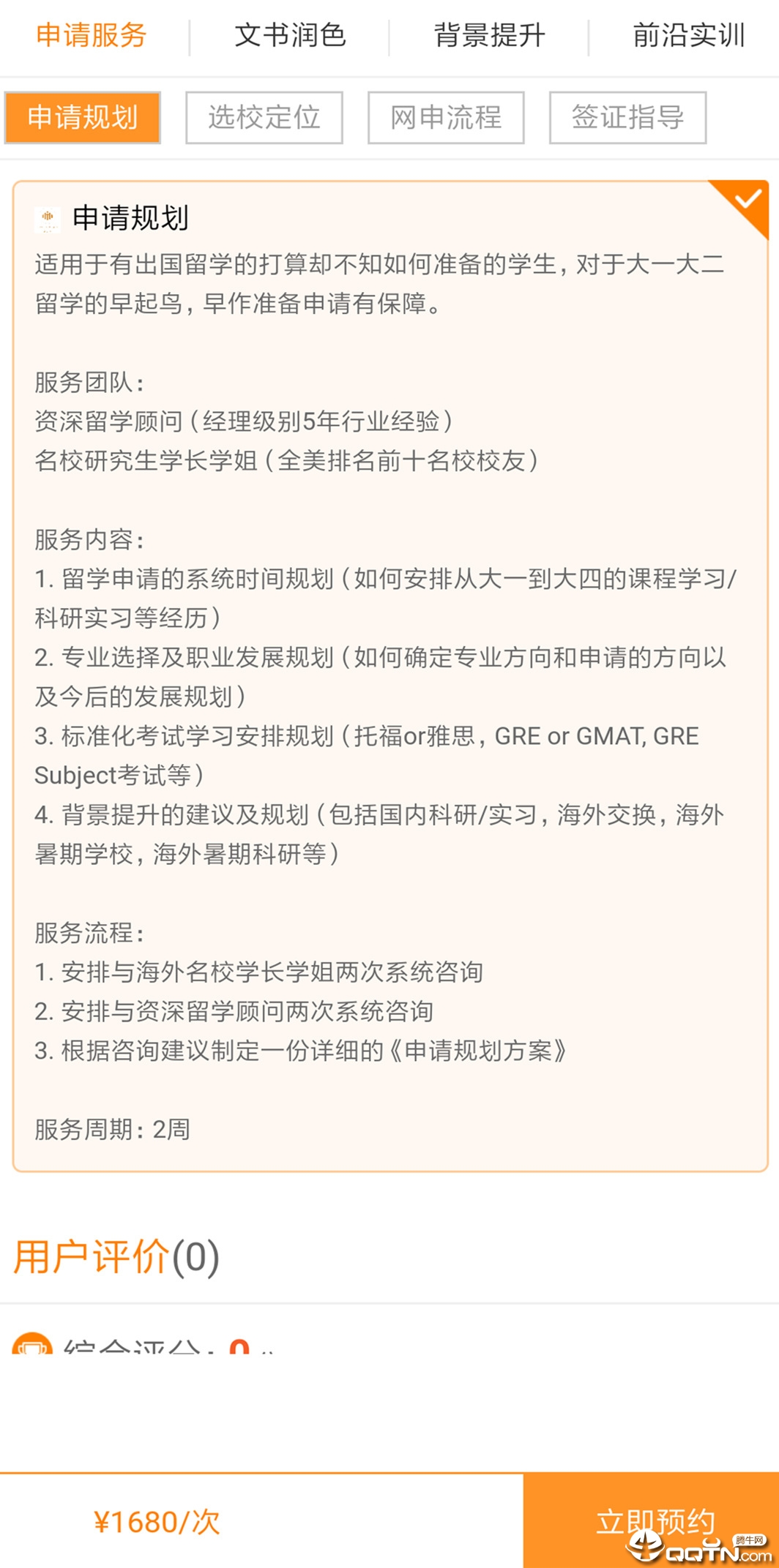This screenshot has height=1568, width=779.
Task: Tap the selected 申请规划 details card
Action: [x=389, y=675]
